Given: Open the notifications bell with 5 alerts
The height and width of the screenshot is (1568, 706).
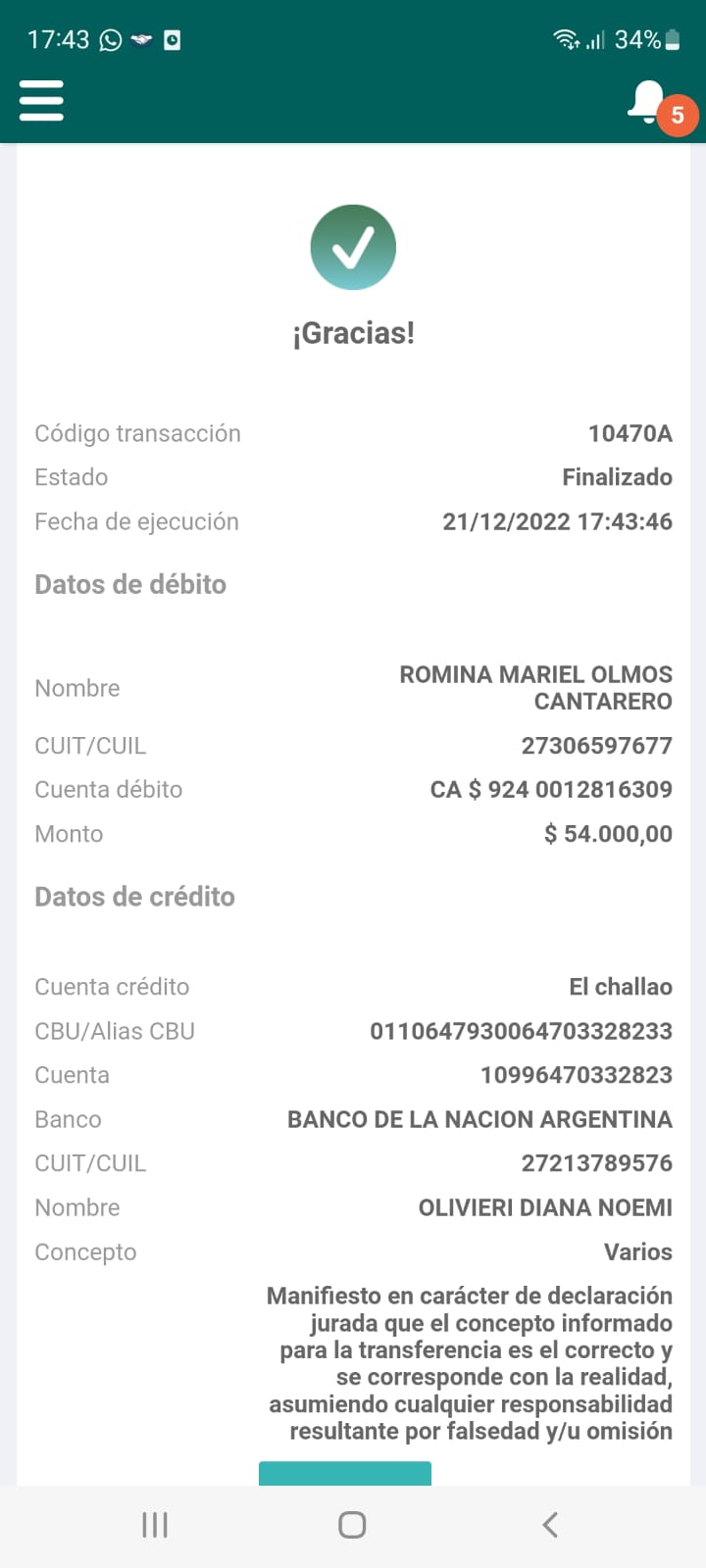Looking at the screenshot, I should [661, 106].
